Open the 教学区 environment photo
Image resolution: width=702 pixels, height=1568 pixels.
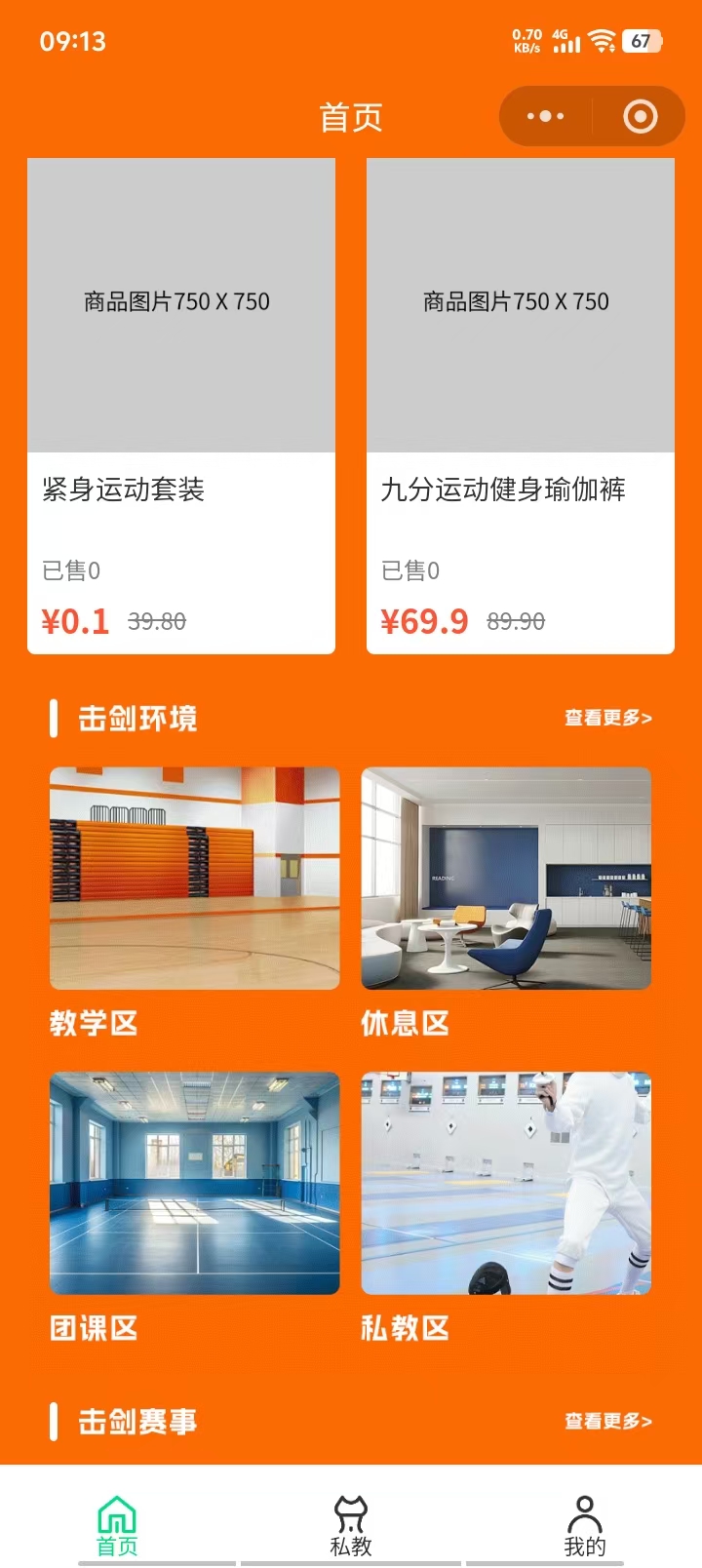[195, 878]
